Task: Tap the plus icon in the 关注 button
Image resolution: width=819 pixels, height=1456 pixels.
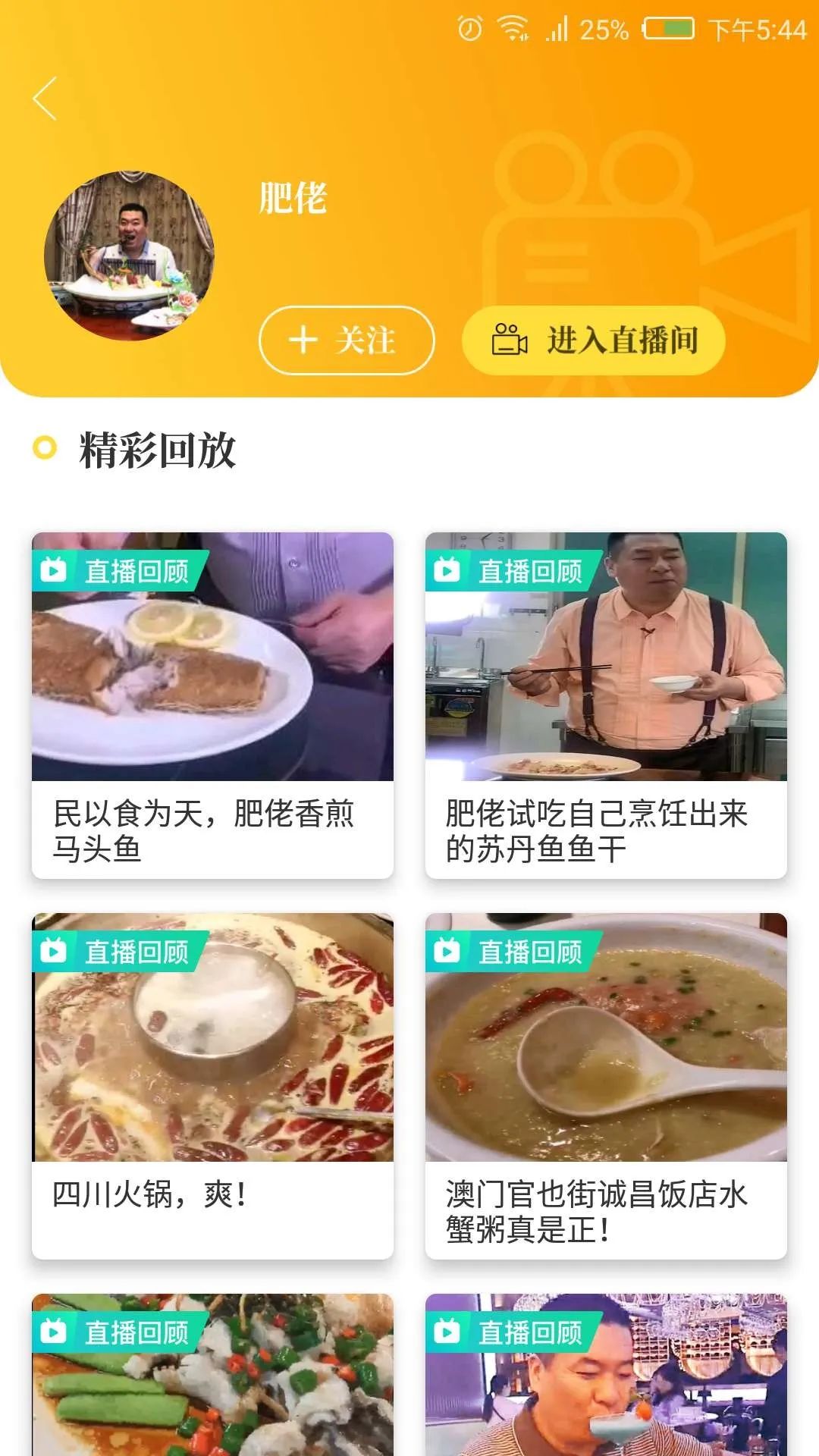Action: coord(303,340)
